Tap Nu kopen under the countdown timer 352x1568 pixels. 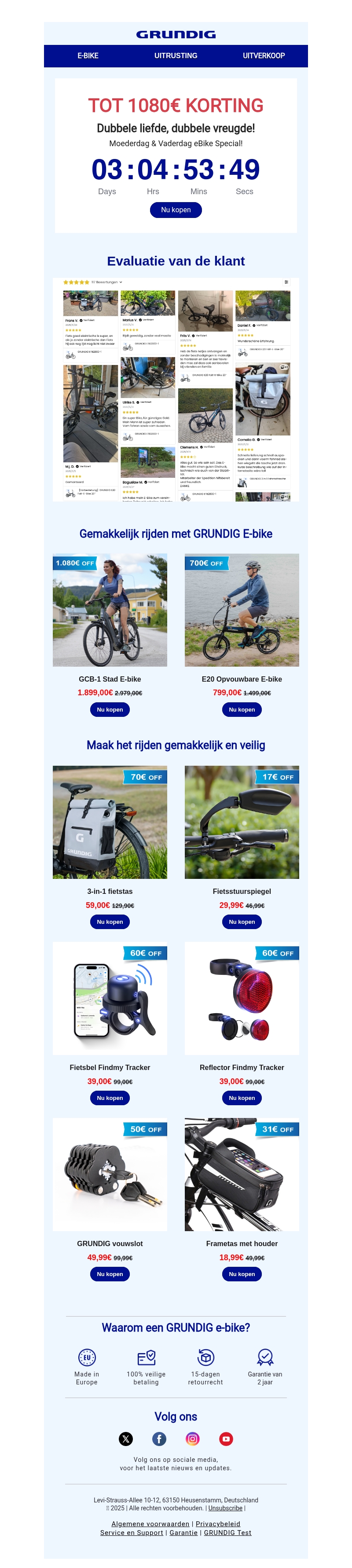[x=176, y=210]
